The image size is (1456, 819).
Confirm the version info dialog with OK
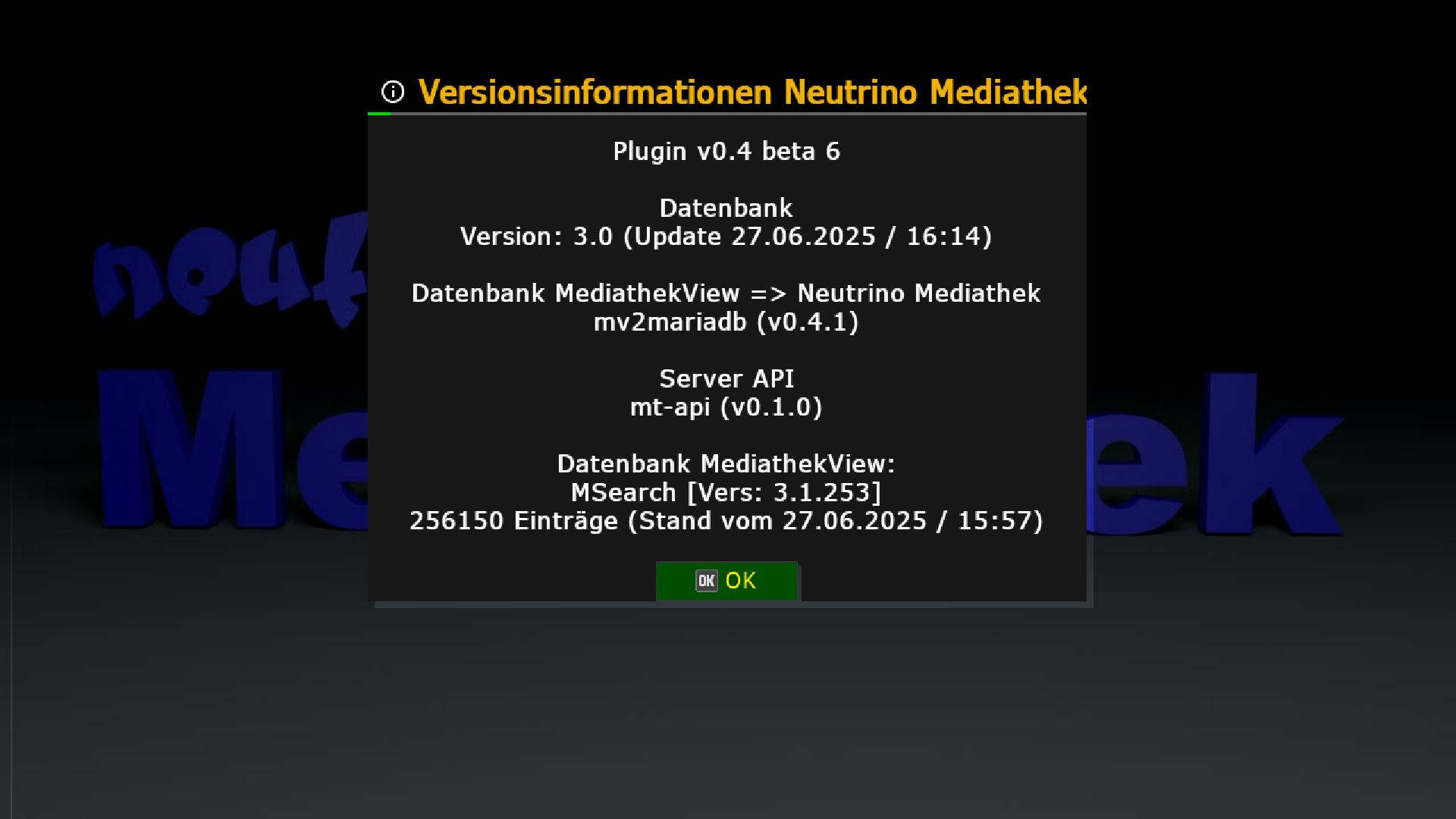coord(726,581)
